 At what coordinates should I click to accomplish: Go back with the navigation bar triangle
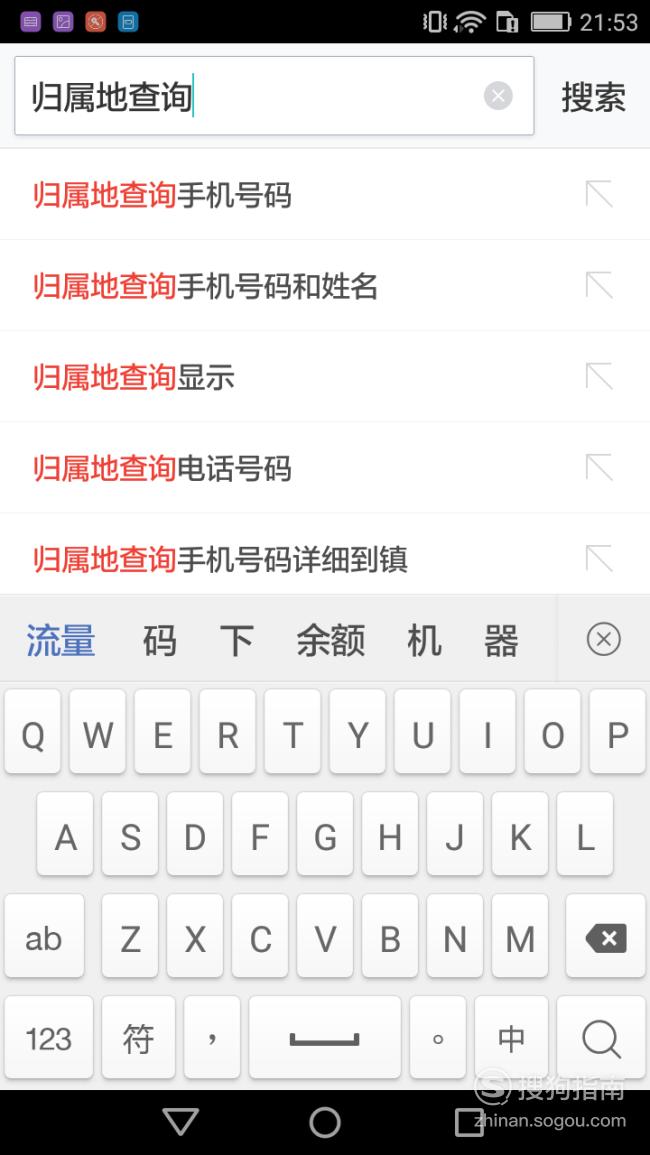point(181,1122)
